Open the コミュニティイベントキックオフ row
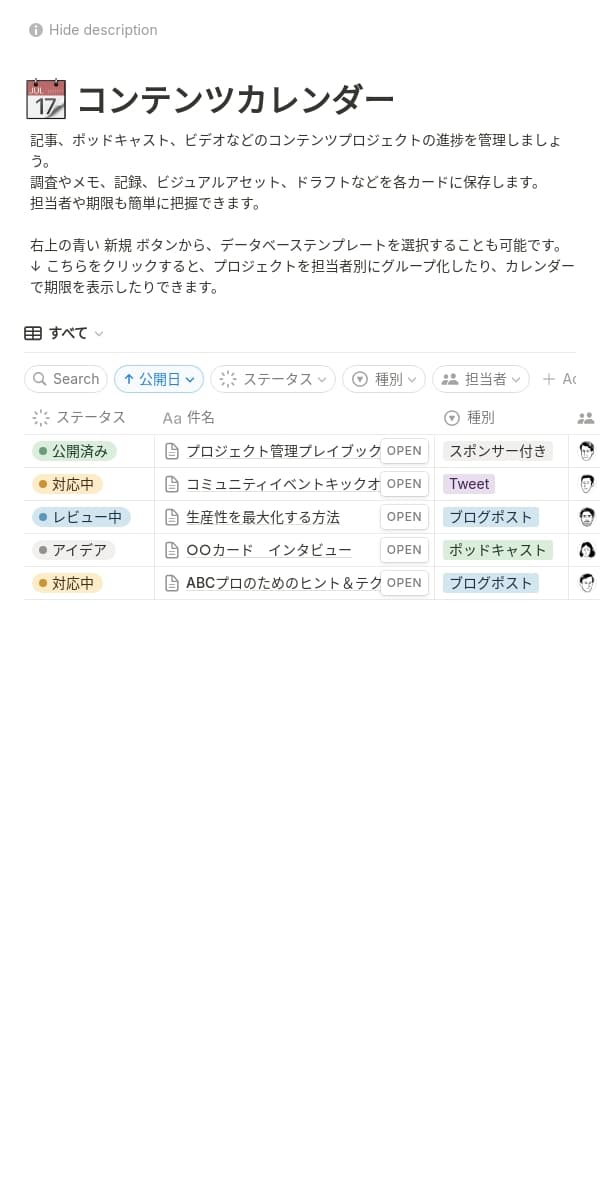The image size is (600, 1200). (404, 484)
